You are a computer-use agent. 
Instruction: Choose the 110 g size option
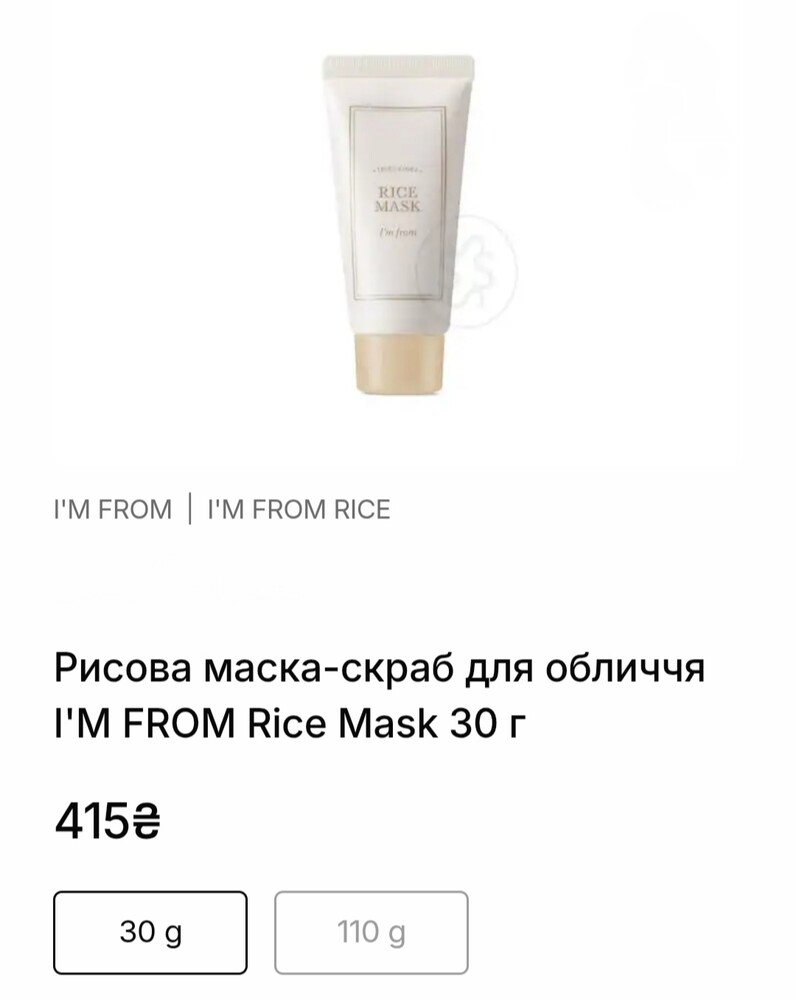[x=371, y=932]
